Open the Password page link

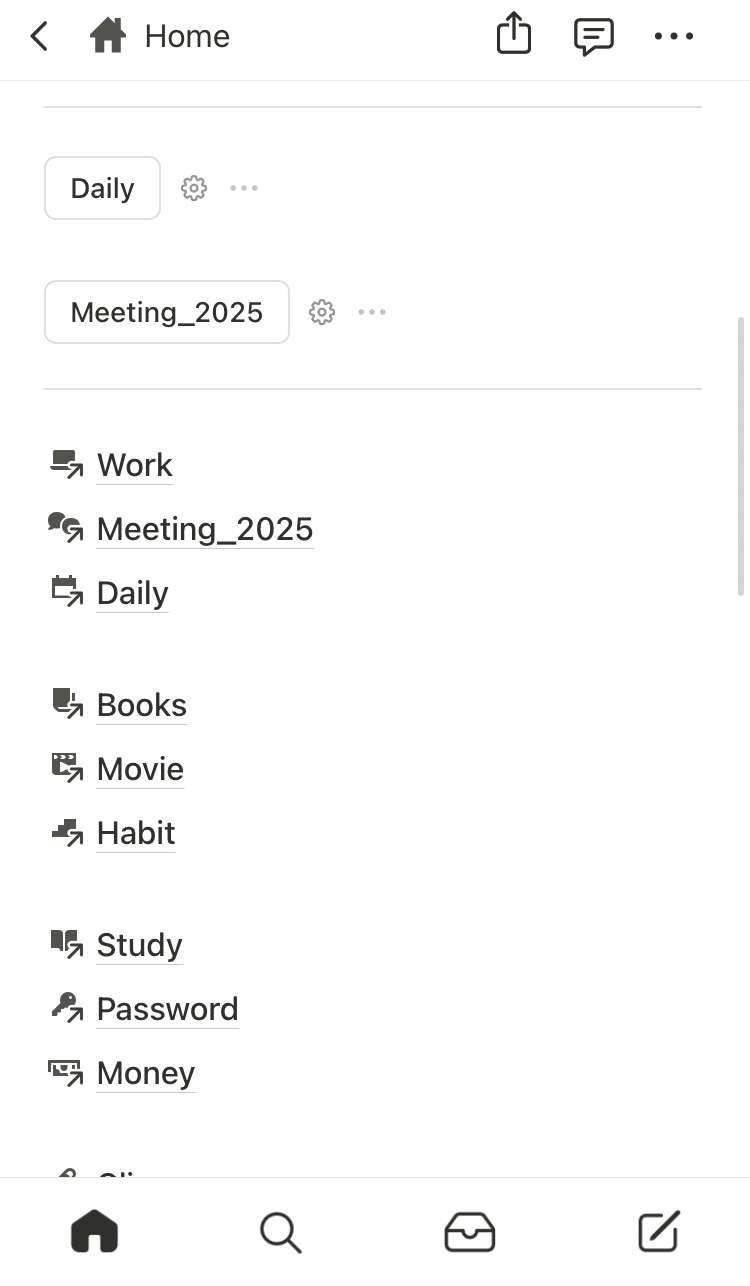coord(167,1009)
